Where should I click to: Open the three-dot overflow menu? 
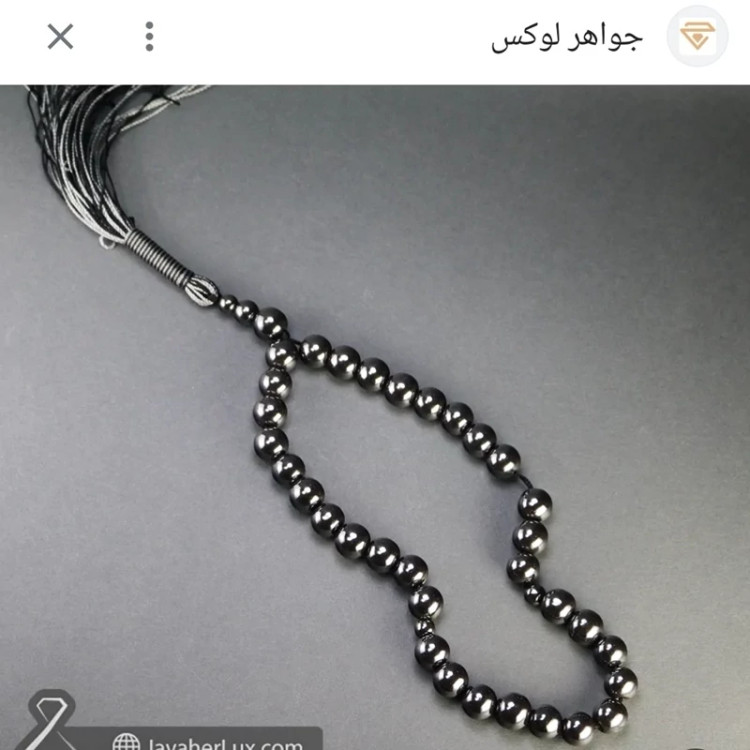[149, 37]
